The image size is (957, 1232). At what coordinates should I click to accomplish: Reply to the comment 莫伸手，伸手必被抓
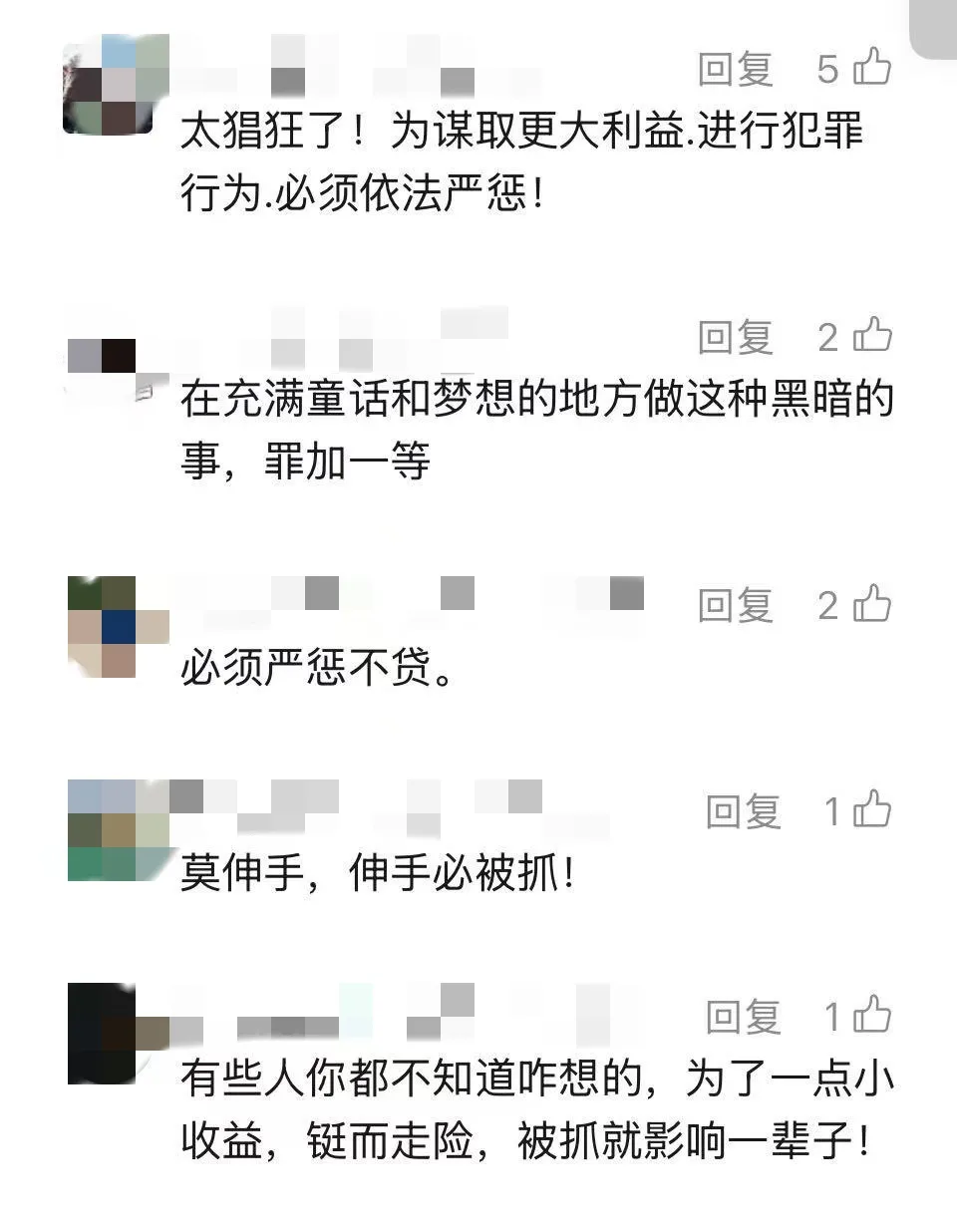(x=743, y=811)
